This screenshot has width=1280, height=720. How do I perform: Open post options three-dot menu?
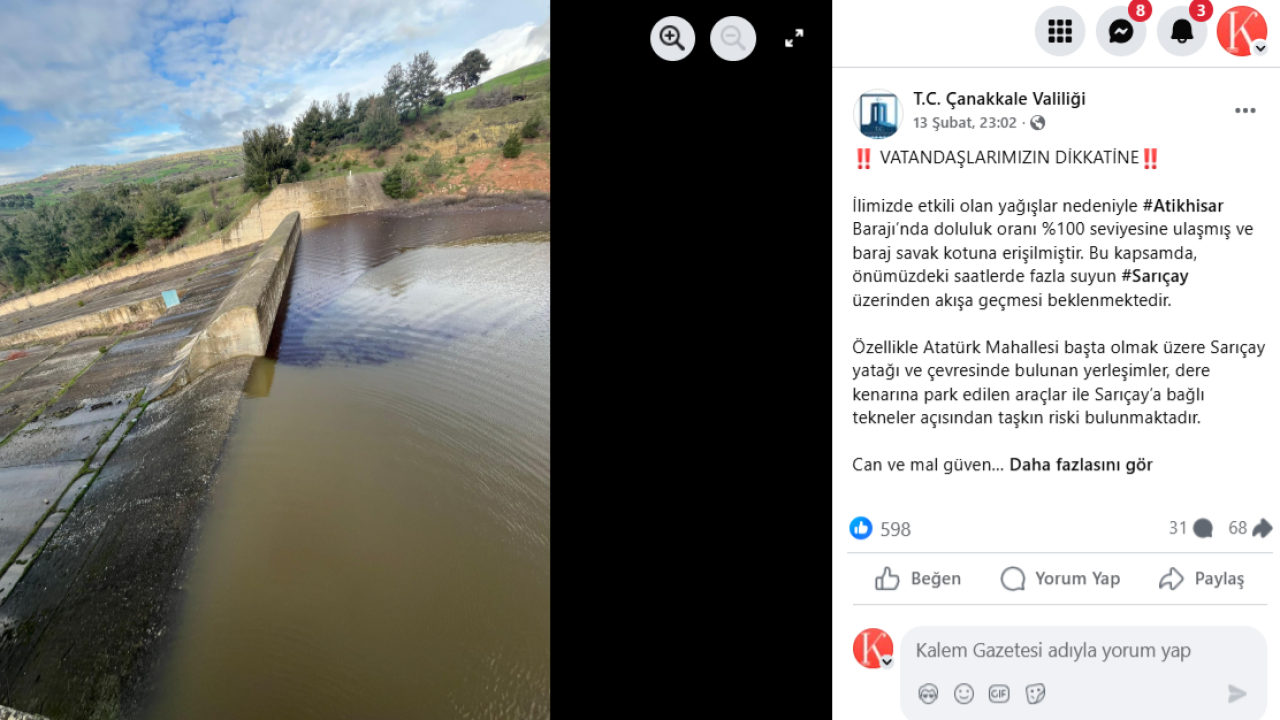point(1245,111)
